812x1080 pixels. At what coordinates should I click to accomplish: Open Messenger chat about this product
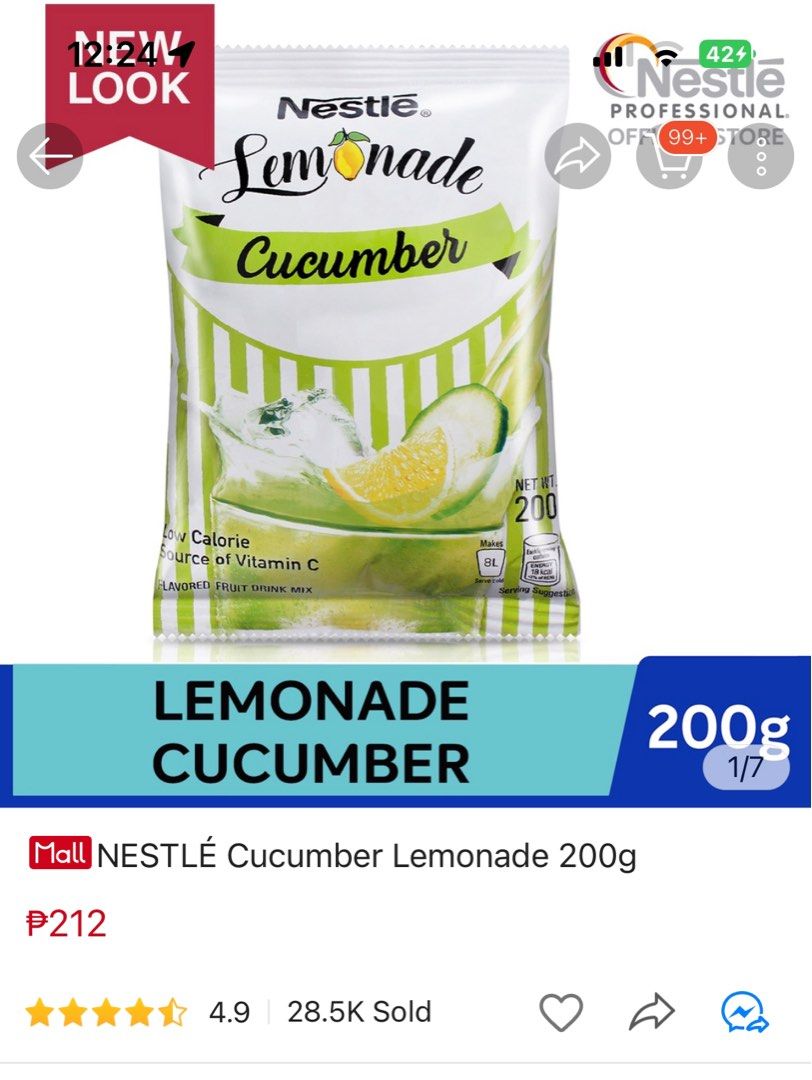click(740, 1010)
